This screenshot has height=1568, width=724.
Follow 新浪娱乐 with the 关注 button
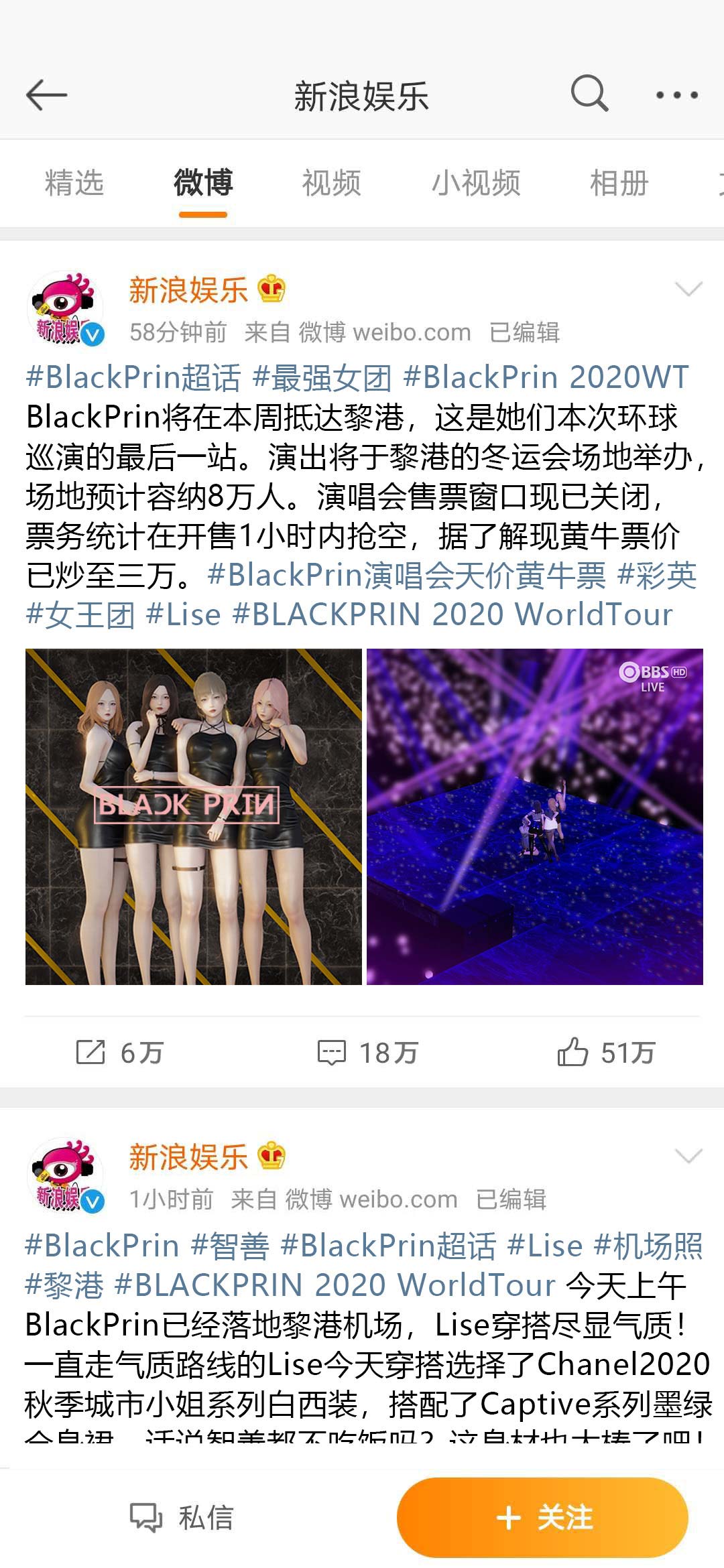point(542,1517)
